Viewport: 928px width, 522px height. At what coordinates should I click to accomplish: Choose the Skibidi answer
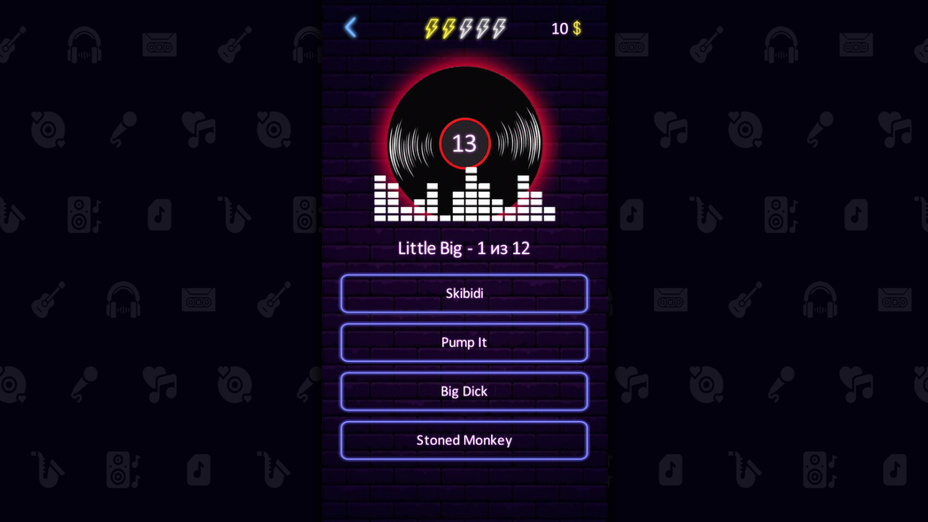coord(464,294)
